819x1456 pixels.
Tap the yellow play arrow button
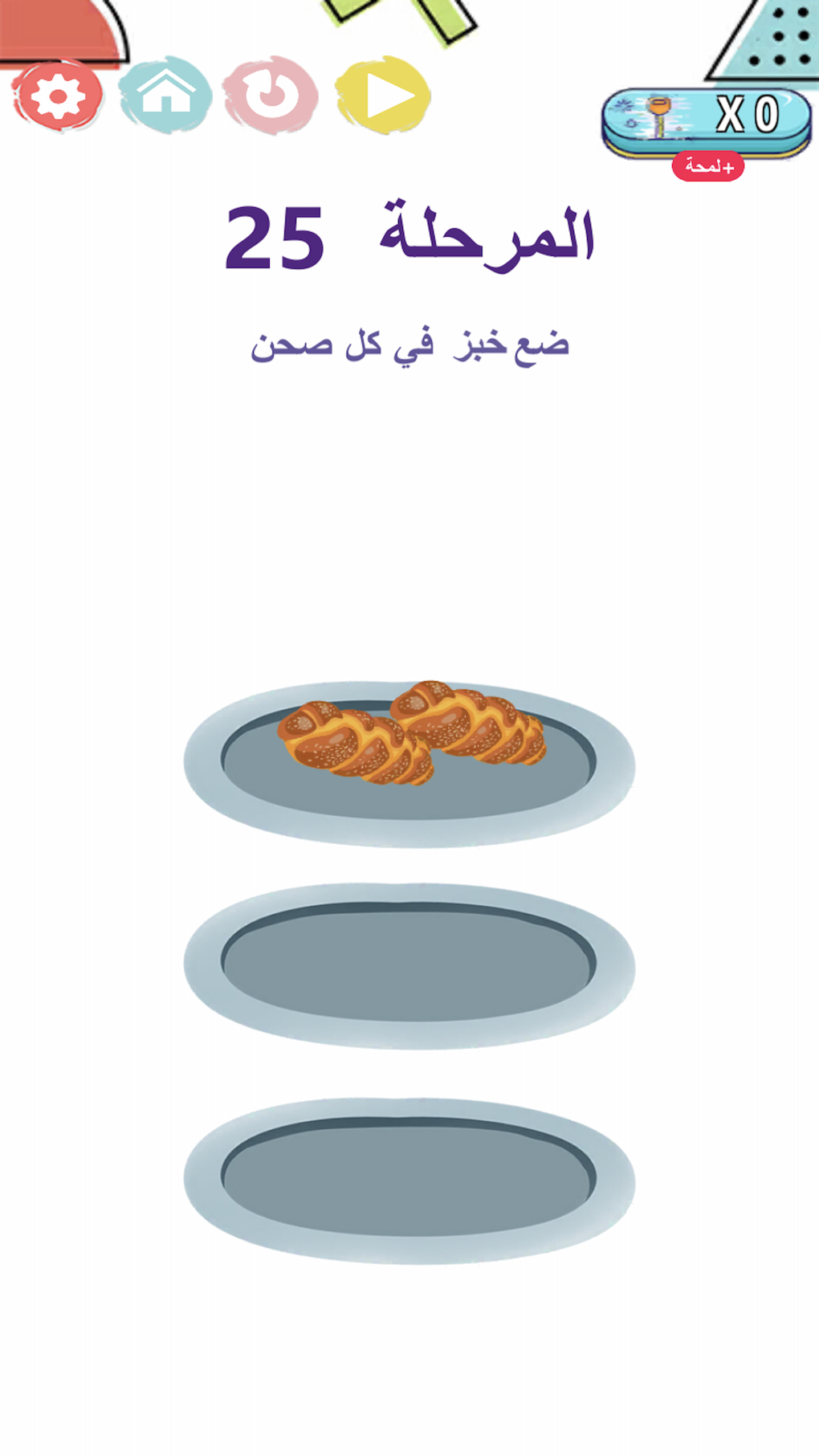tap(383, 95)
